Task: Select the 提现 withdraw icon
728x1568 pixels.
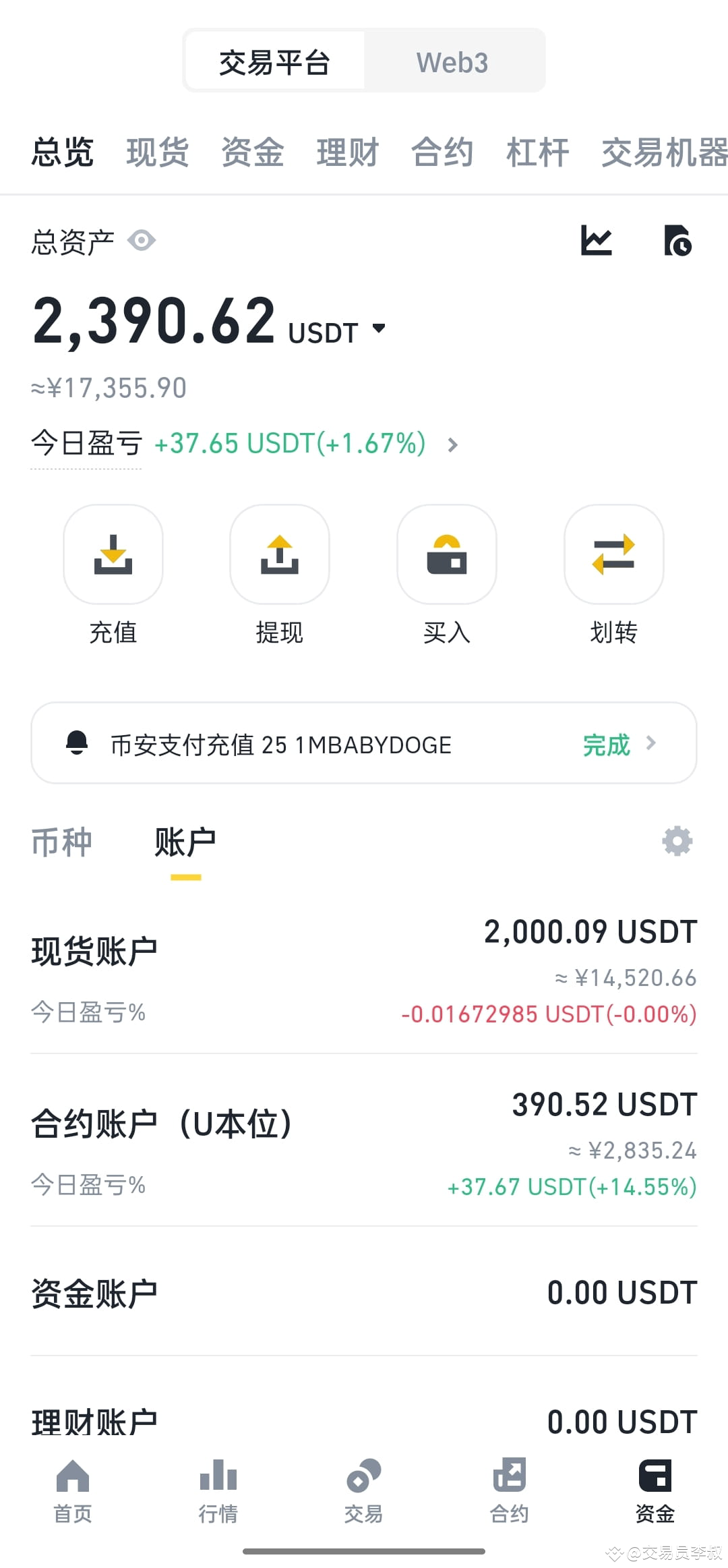Action: pos(279,554)
